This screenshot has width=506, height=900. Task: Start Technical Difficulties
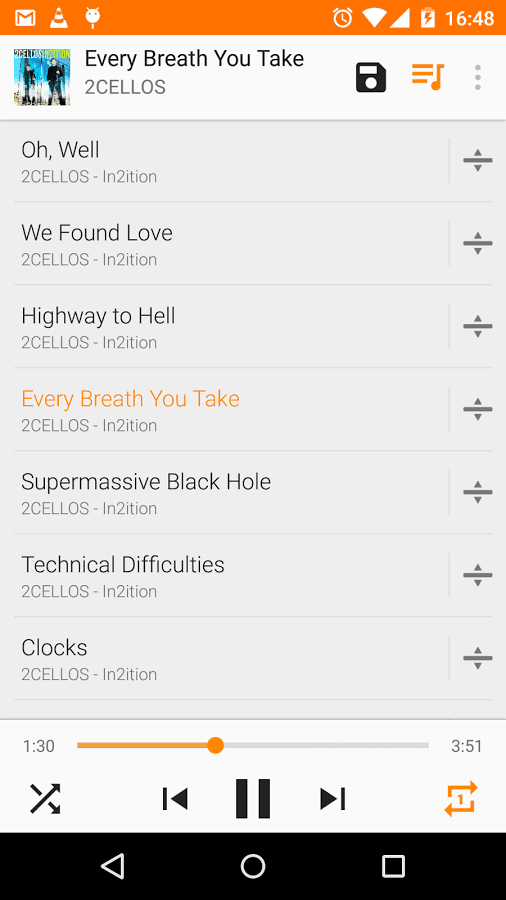(229, 576)
